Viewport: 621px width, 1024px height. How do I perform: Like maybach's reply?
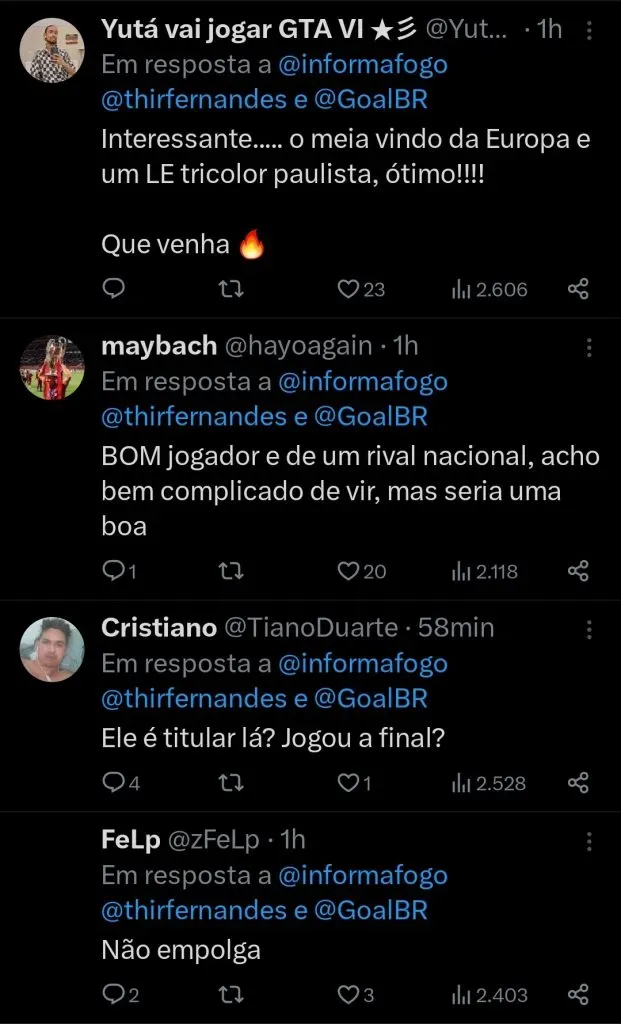coord(348,571)
